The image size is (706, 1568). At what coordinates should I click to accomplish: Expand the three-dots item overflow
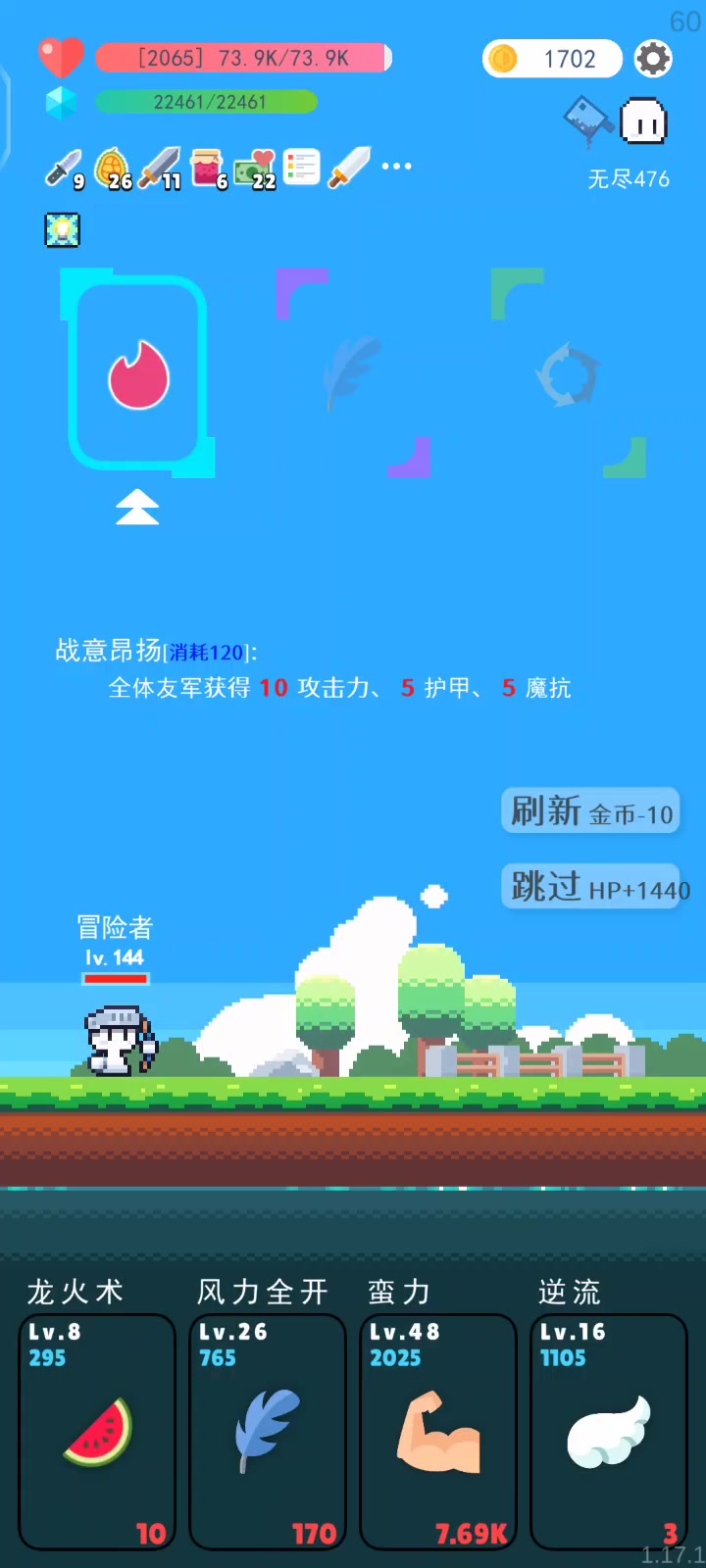click(396, 167)
